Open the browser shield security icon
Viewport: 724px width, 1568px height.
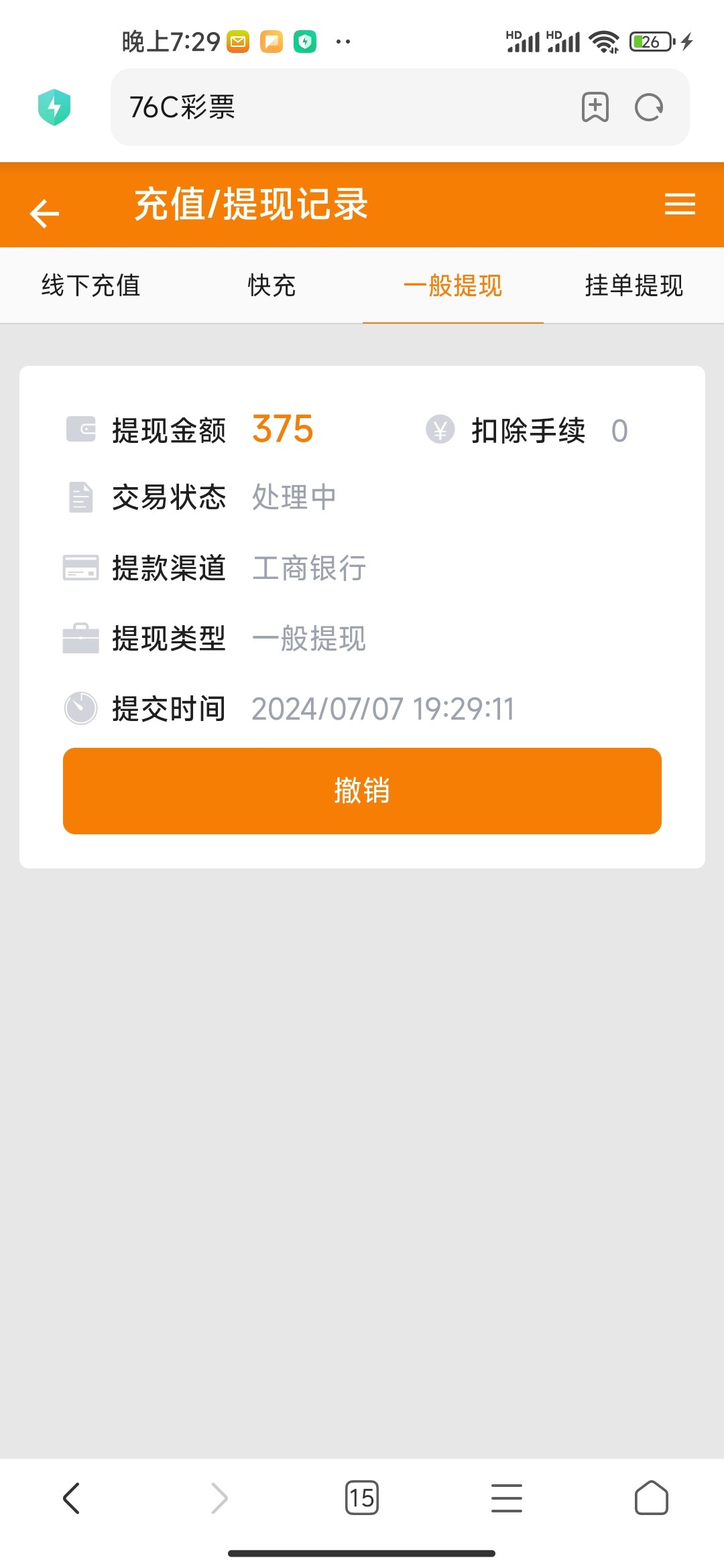tap(54, 107)
